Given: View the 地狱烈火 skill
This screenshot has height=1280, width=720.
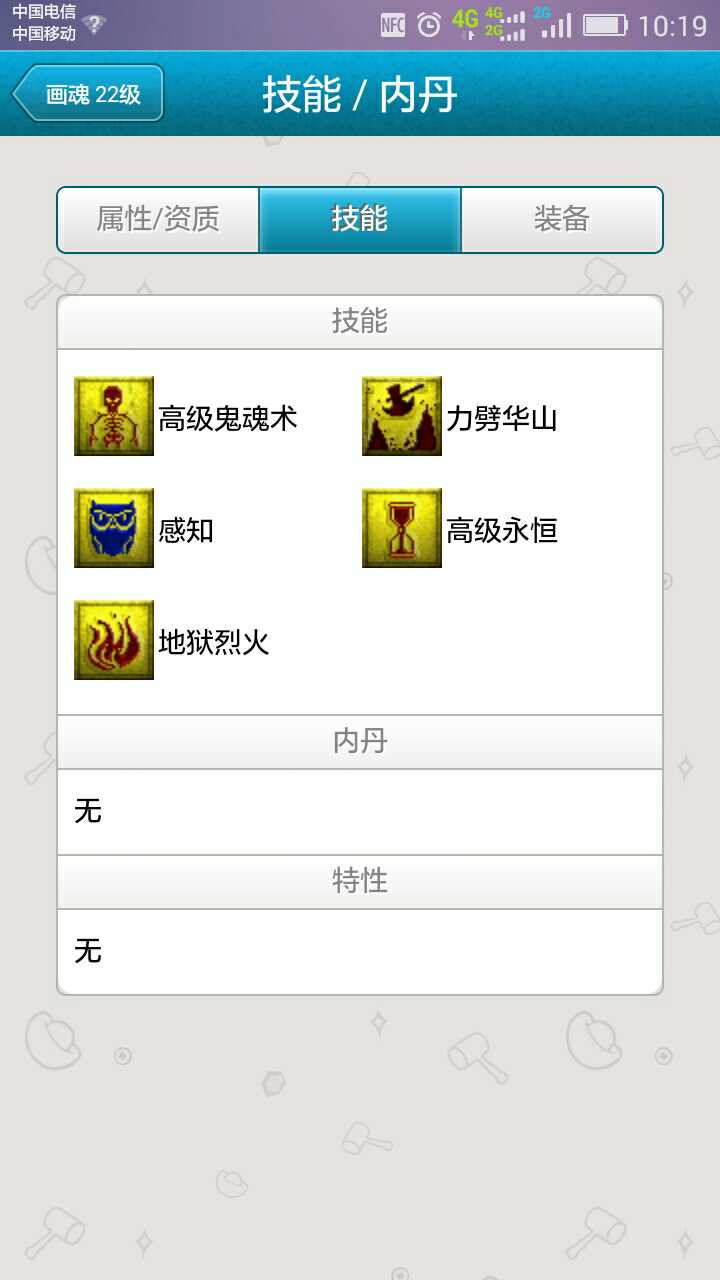Looking at the screenshot, I should (114, 641).
